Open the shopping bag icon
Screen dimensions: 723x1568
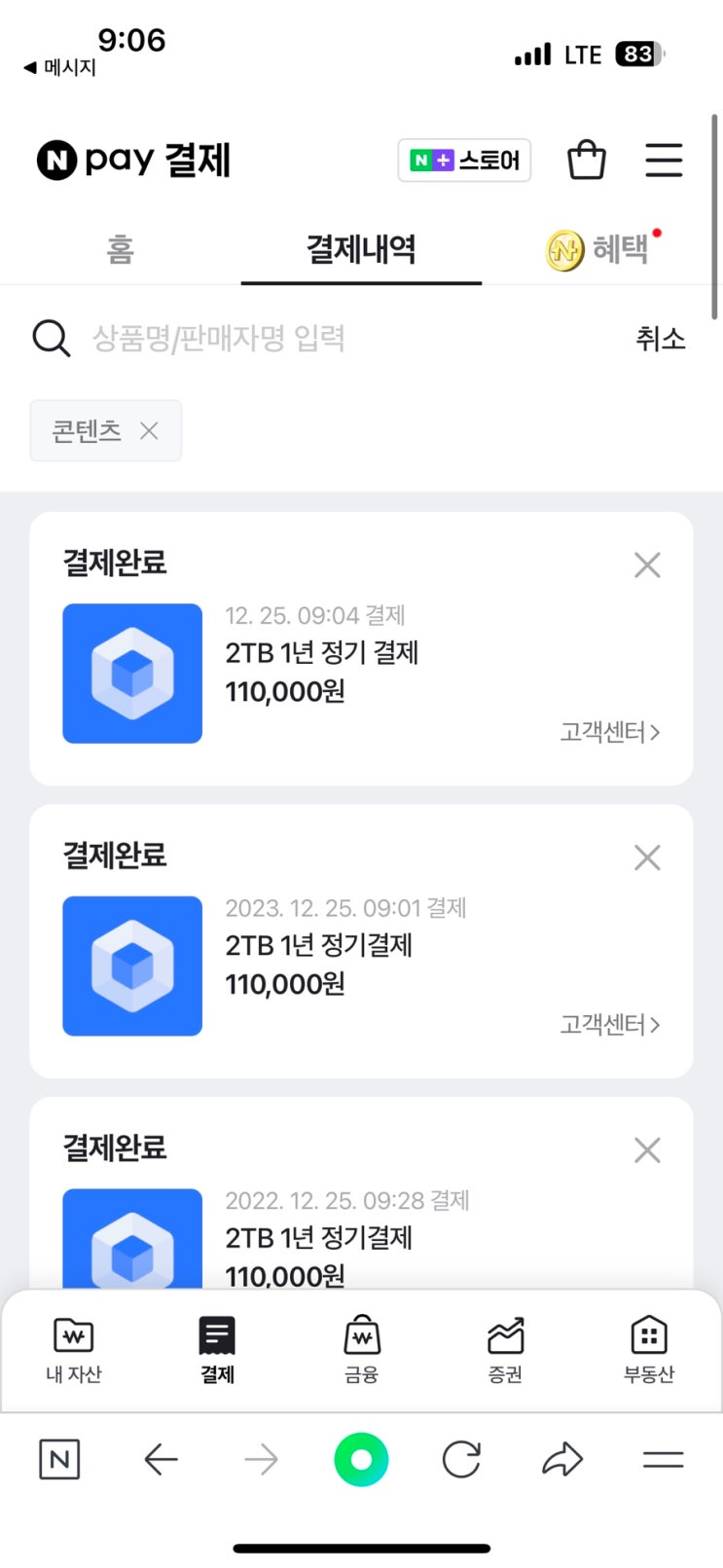pos(586,160)
